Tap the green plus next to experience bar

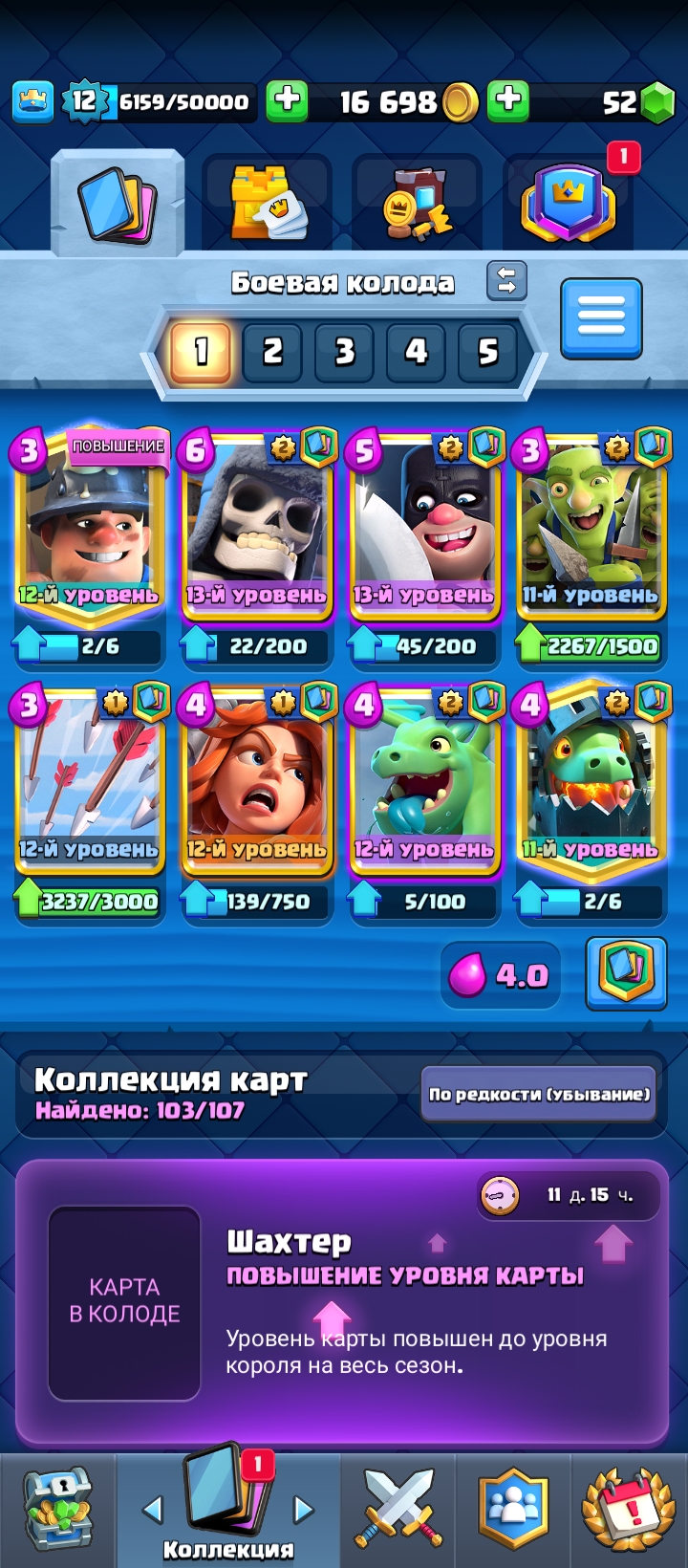[287, 100]
